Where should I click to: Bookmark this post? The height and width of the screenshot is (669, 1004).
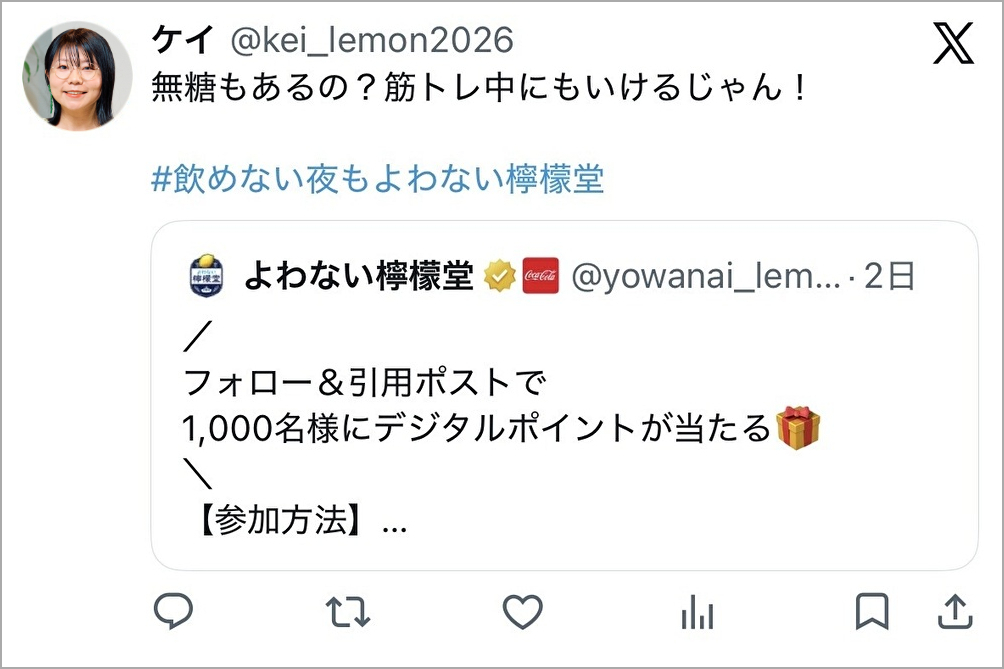coord(872,612)
